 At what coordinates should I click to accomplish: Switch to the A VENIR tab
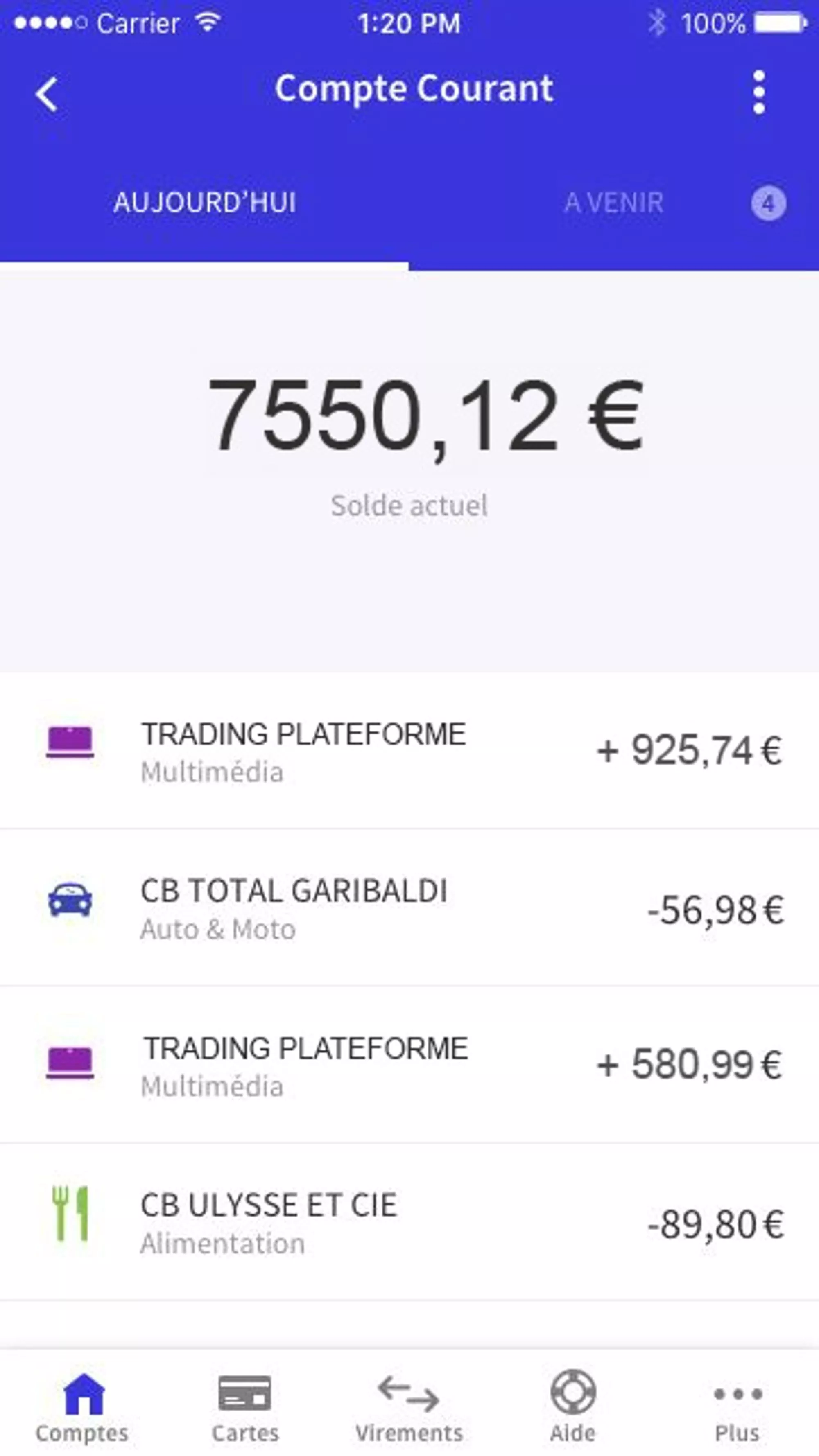click(x=614, y=203)
